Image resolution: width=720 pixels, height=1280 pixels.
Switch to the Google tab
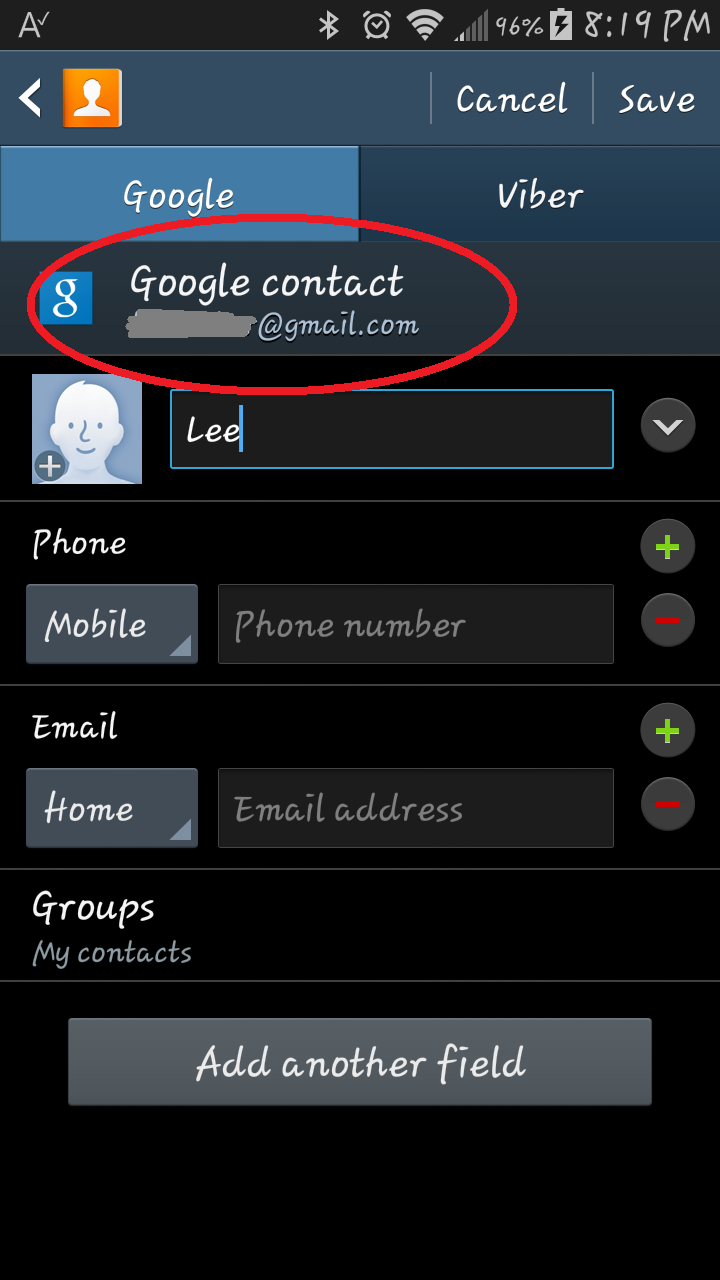pos(179,195)
